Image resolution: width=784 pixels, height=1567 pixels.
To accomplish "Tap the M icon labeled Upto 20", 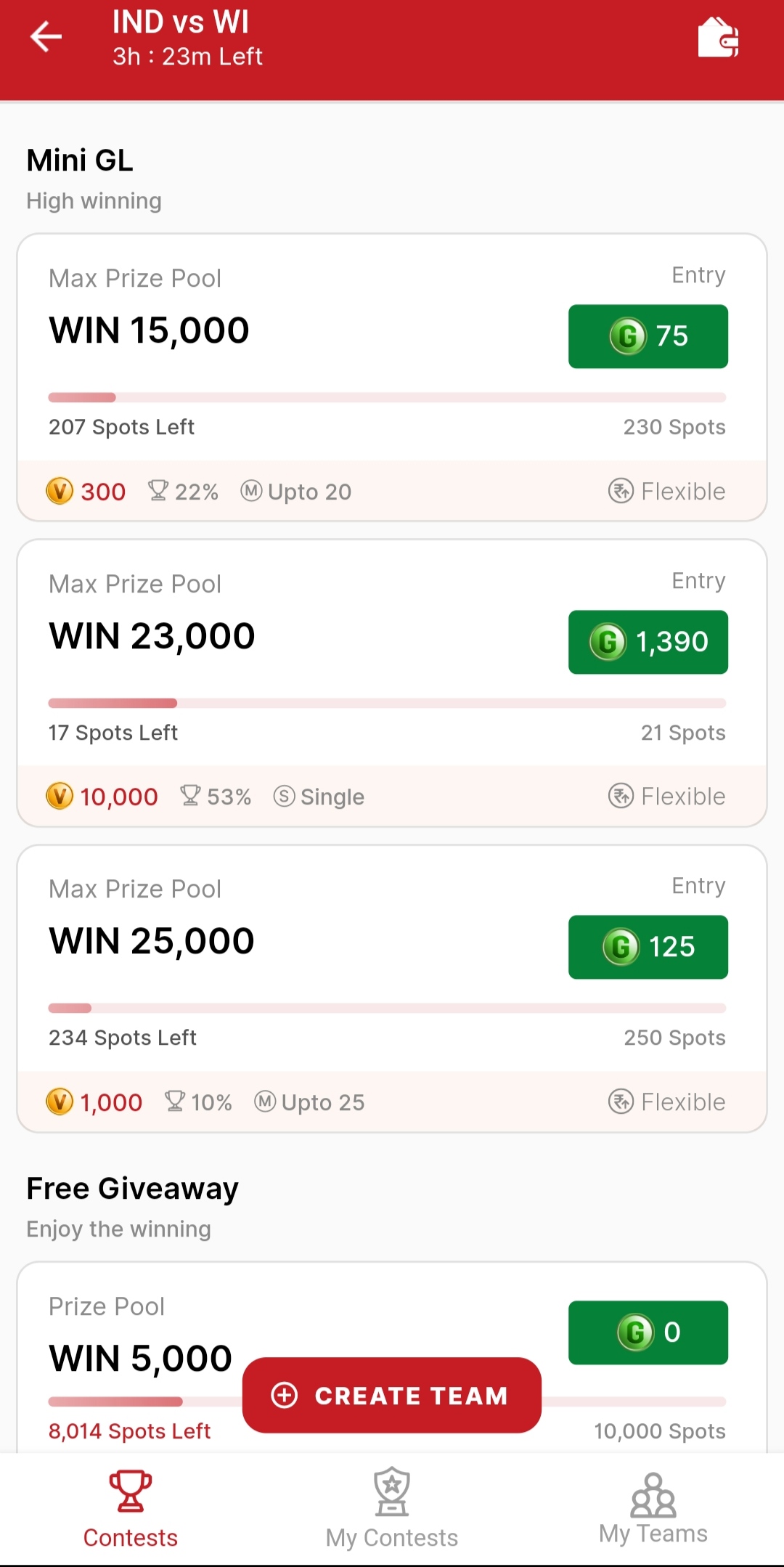I will coord(252,492).
